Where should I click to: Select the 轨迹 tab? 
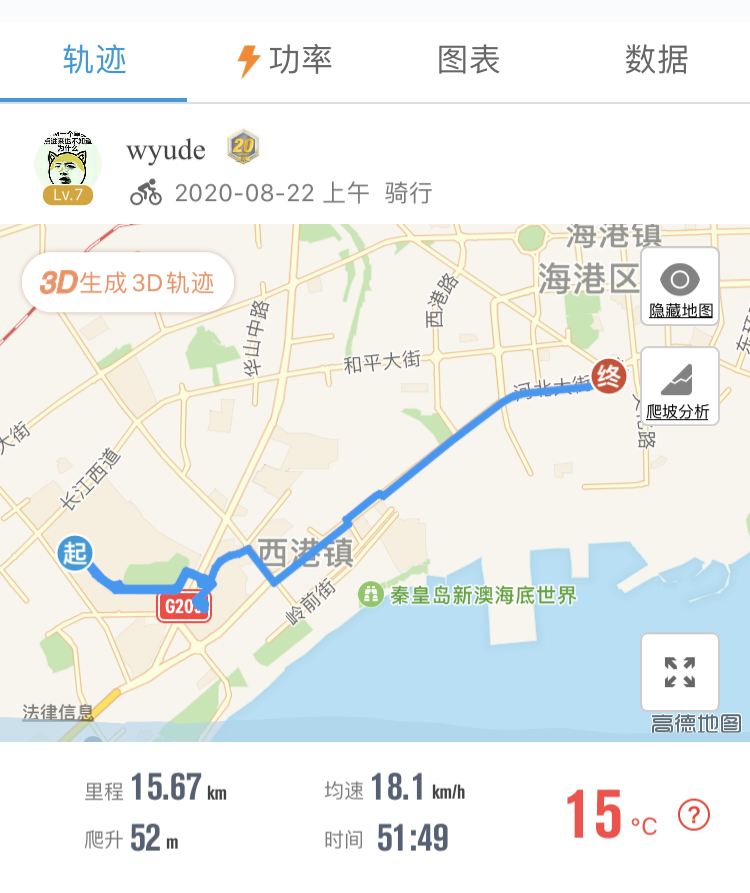pyautogui.click(x=94, y=60)
